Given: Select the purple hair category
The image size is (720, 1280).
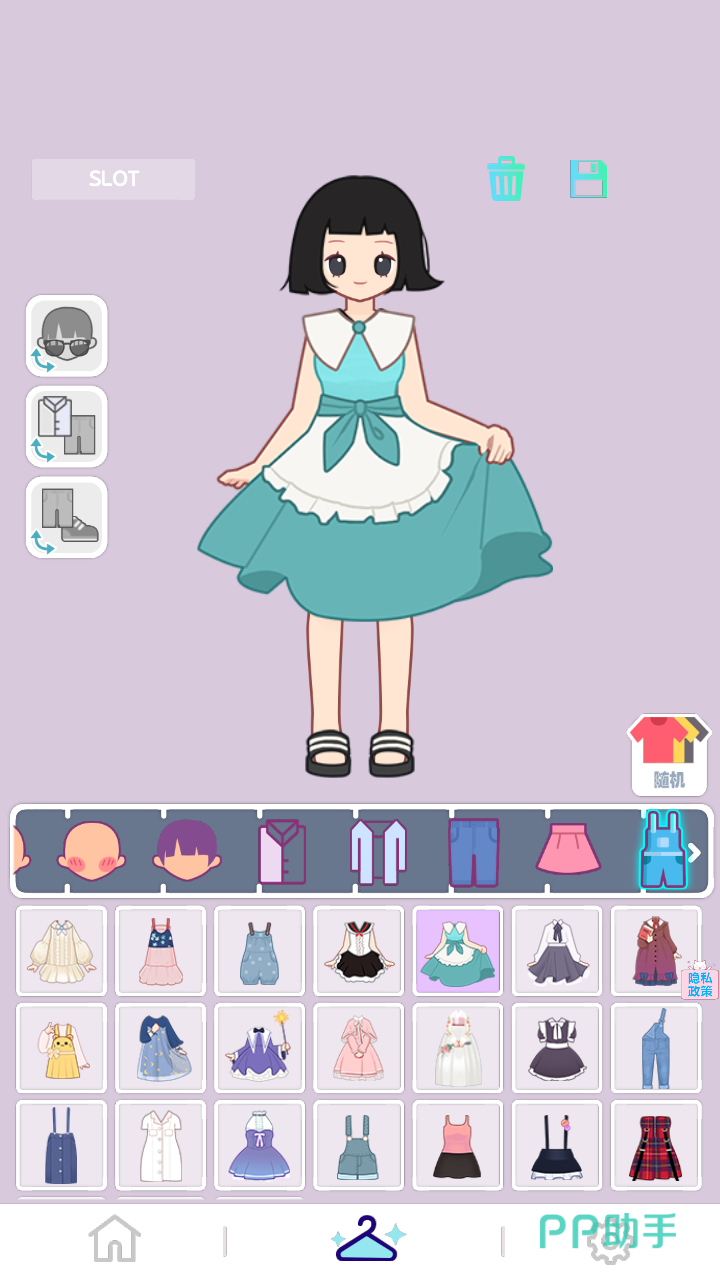Looking at the screenshot, I should click(187, 851).
